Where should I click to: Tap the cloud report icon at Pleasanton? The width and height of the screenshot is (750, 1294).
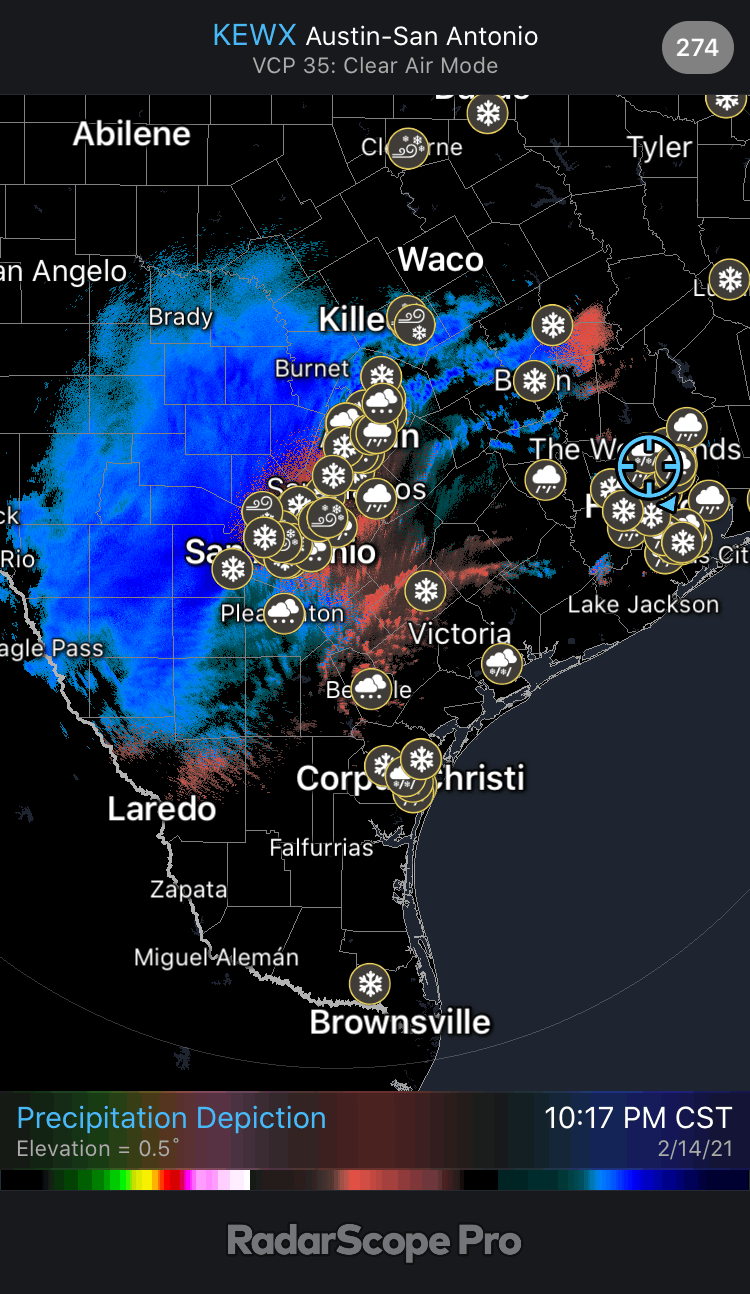coord(283,612)
